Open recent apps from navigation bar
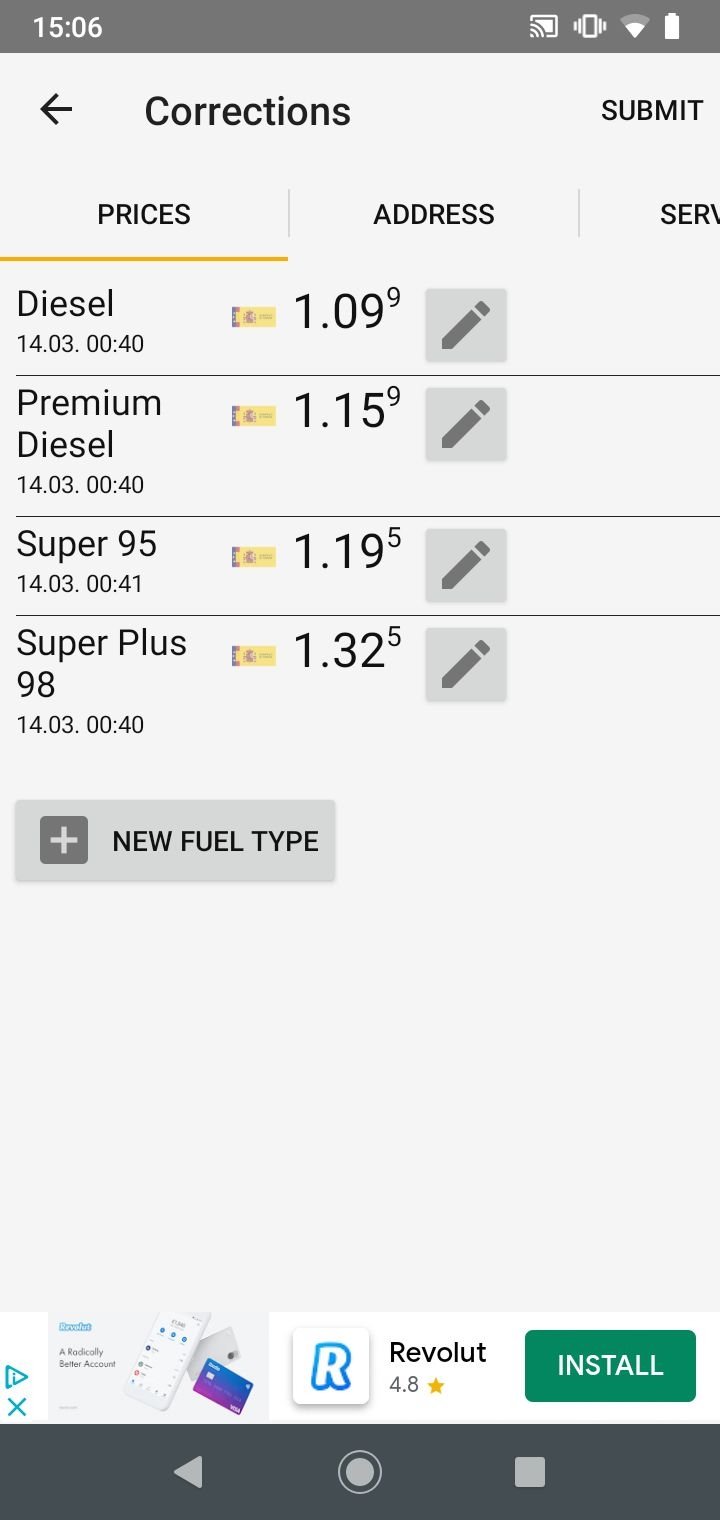Screen dimensions: 720x1520 (529, 1472)
